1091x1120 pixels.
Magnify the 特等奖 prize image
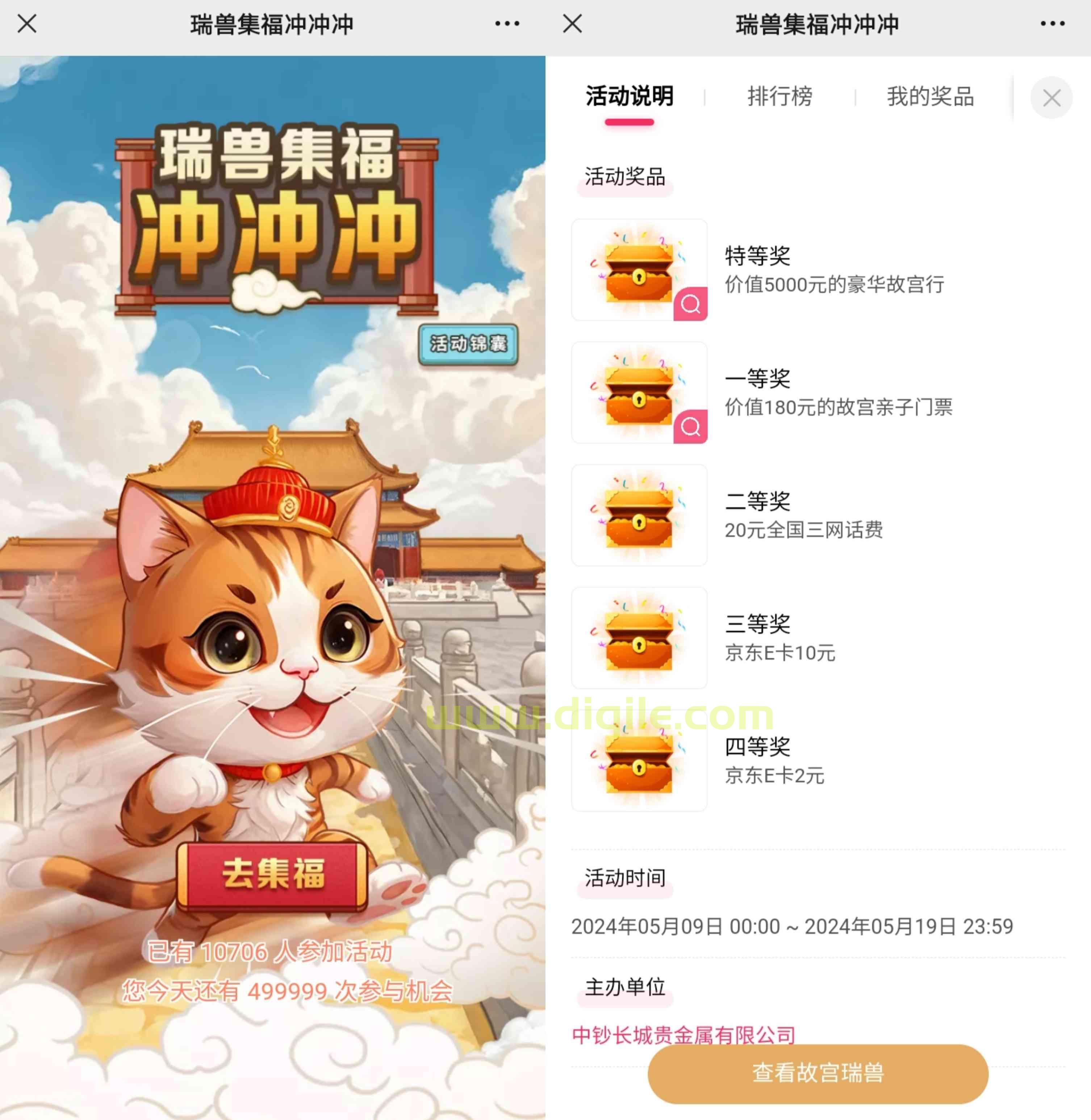pyautogui.click(x=690, y=304)
